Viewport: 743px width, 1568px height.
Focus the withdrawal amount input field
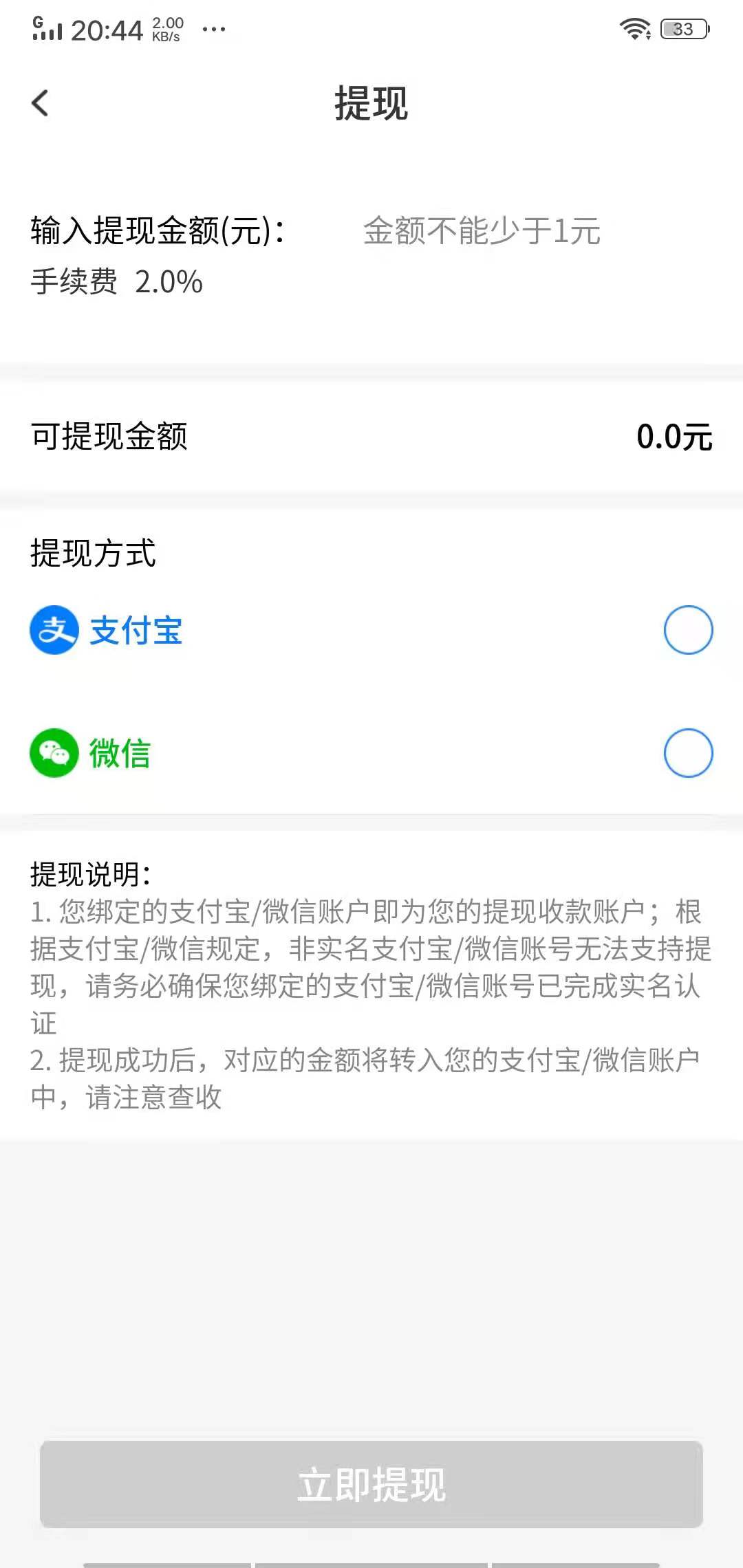tap(482, 231)
